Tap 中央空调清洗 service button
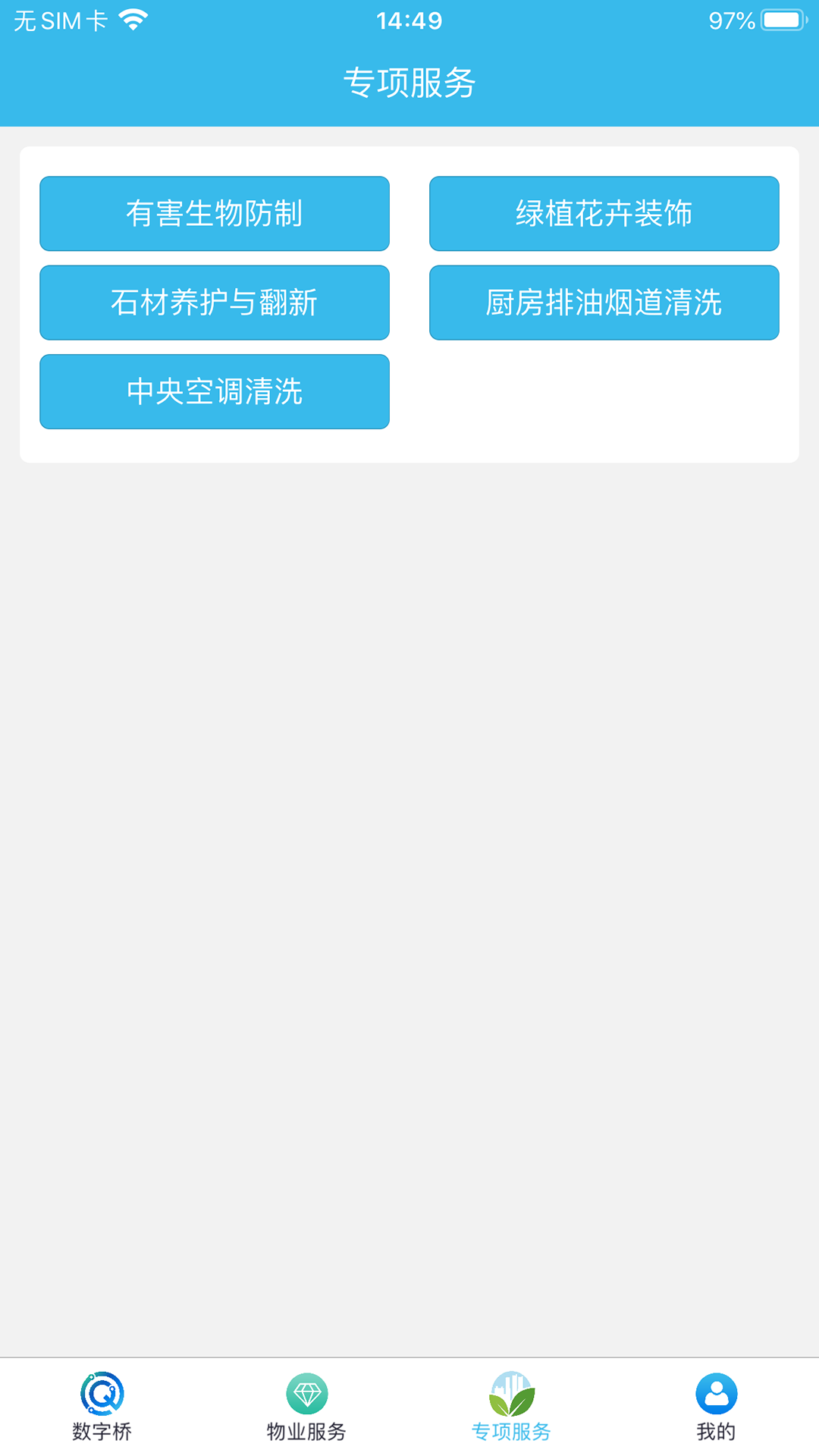The height and width of the screenshot is (1456, 819). [x=215, y=391]
